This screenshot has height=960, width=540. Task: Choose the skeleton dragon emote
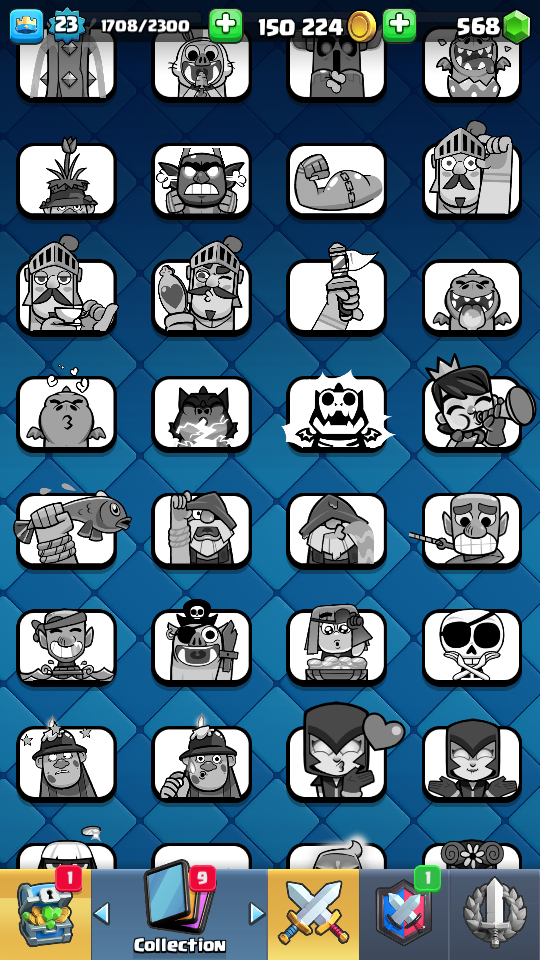click(x=336, y=410)
